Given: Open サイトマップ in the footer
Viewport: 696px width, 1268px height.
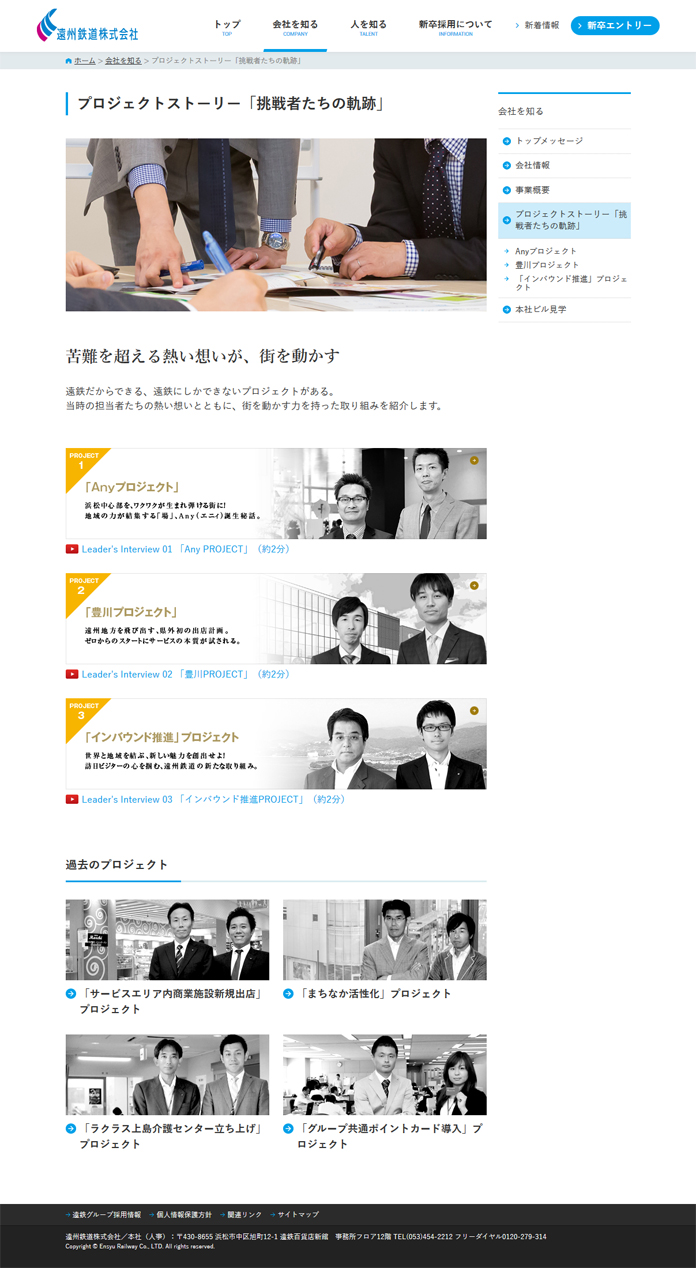Looking at the screenshot, I should pos(298,1214).
